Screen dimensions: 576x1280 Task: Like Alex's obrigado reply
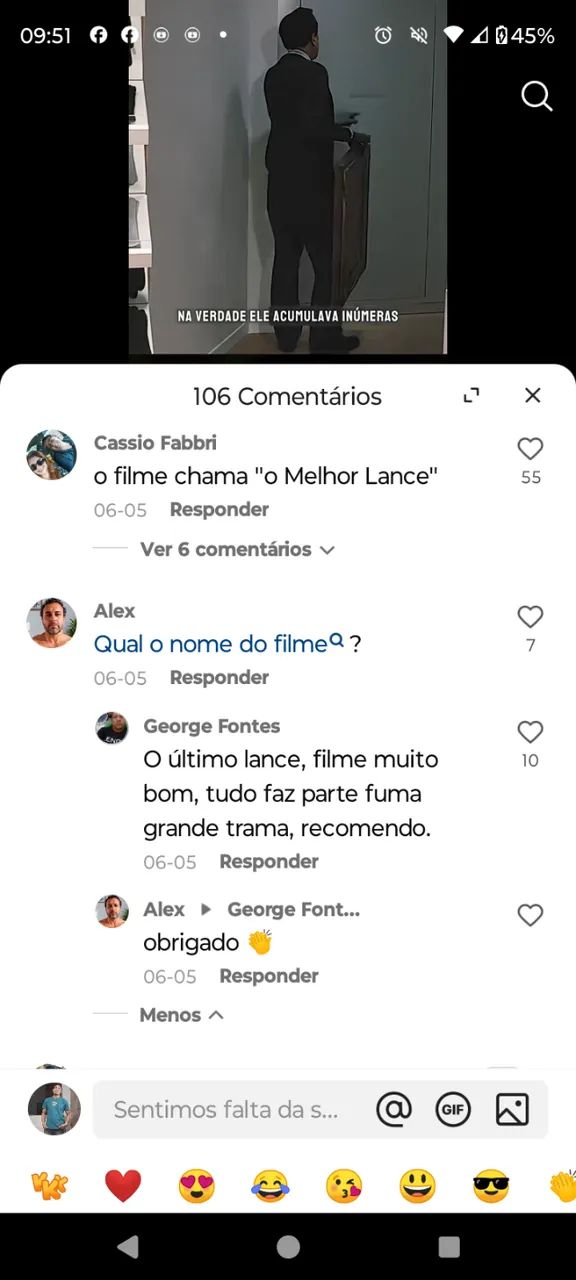[530, 915]
